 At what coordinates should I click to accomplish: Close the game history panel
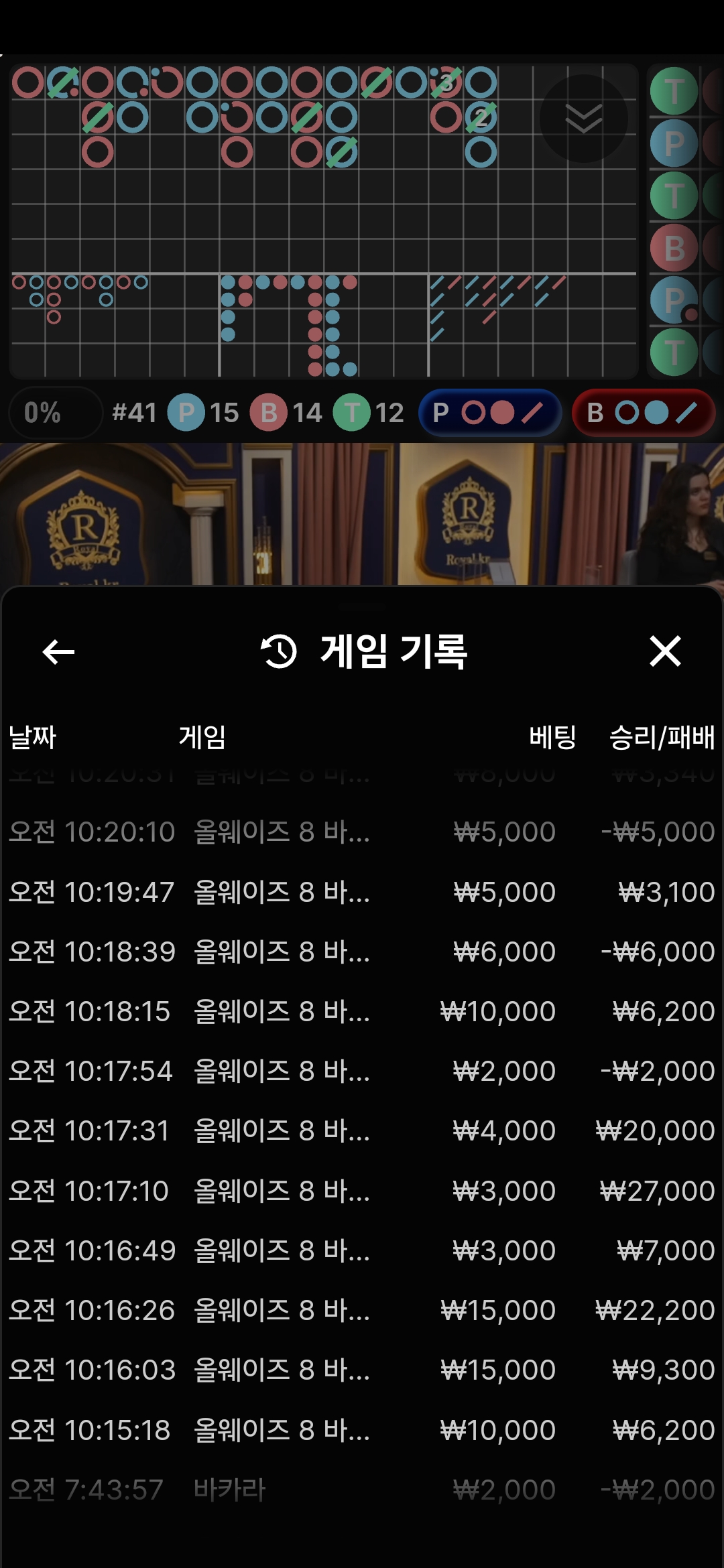[x=665, y=651]
